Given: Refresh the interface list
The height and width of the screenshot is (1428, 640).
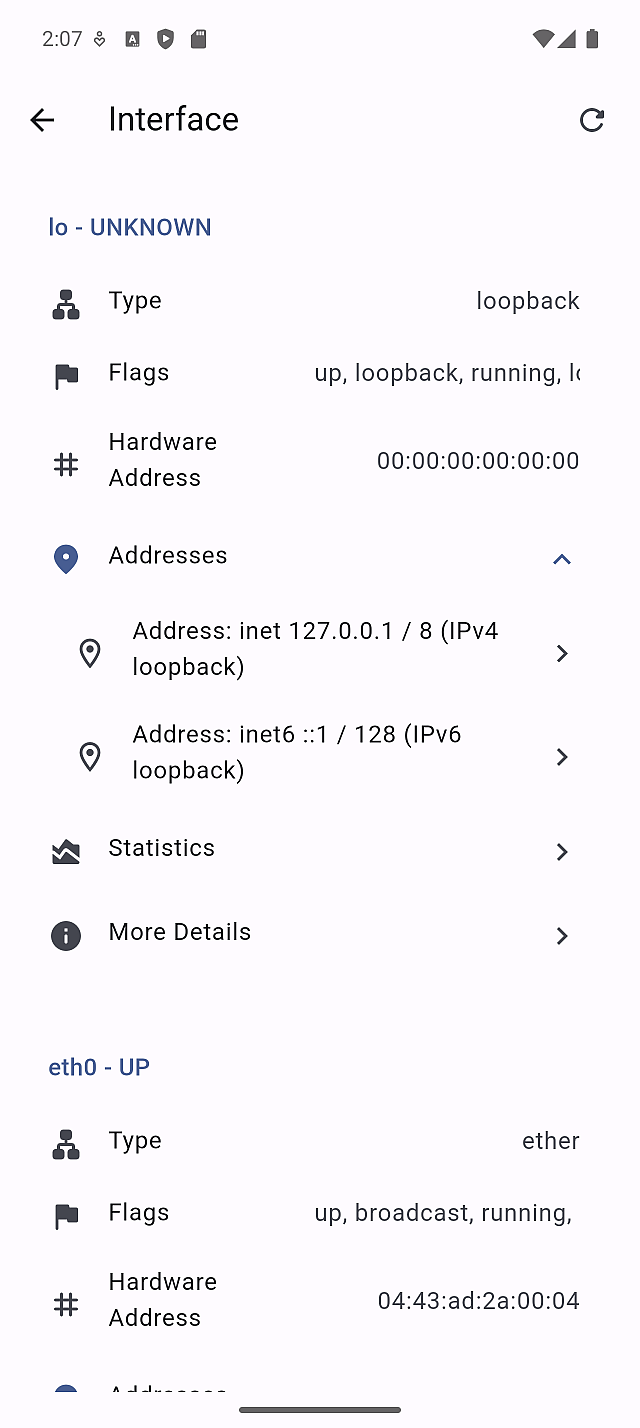Looking at the screenshot, I should (592, 120).
